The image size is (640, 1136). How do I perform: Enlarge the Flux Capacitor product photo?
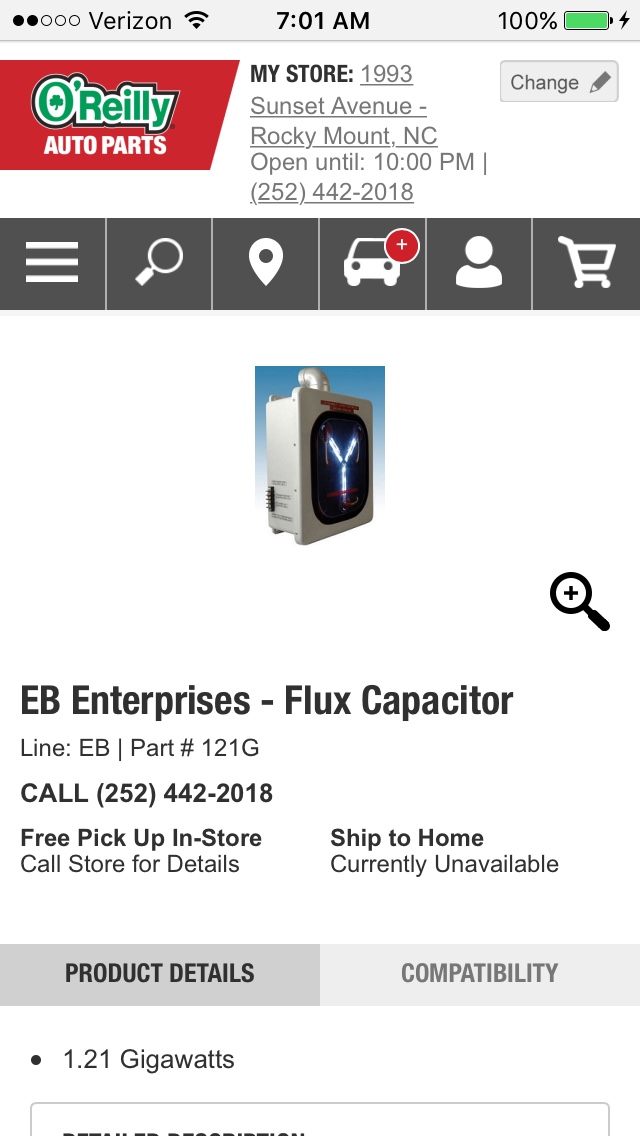320,455
